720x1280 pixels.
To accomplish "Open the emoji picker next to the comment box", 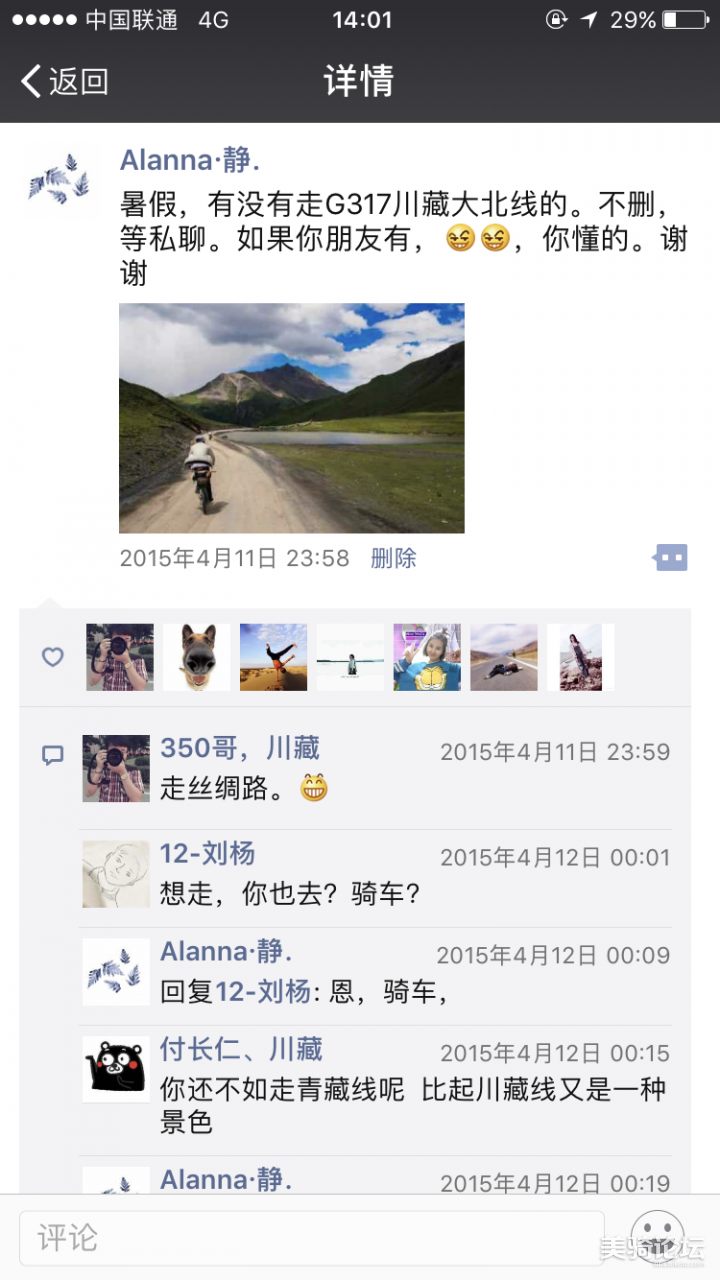I will pos(657,1236).
